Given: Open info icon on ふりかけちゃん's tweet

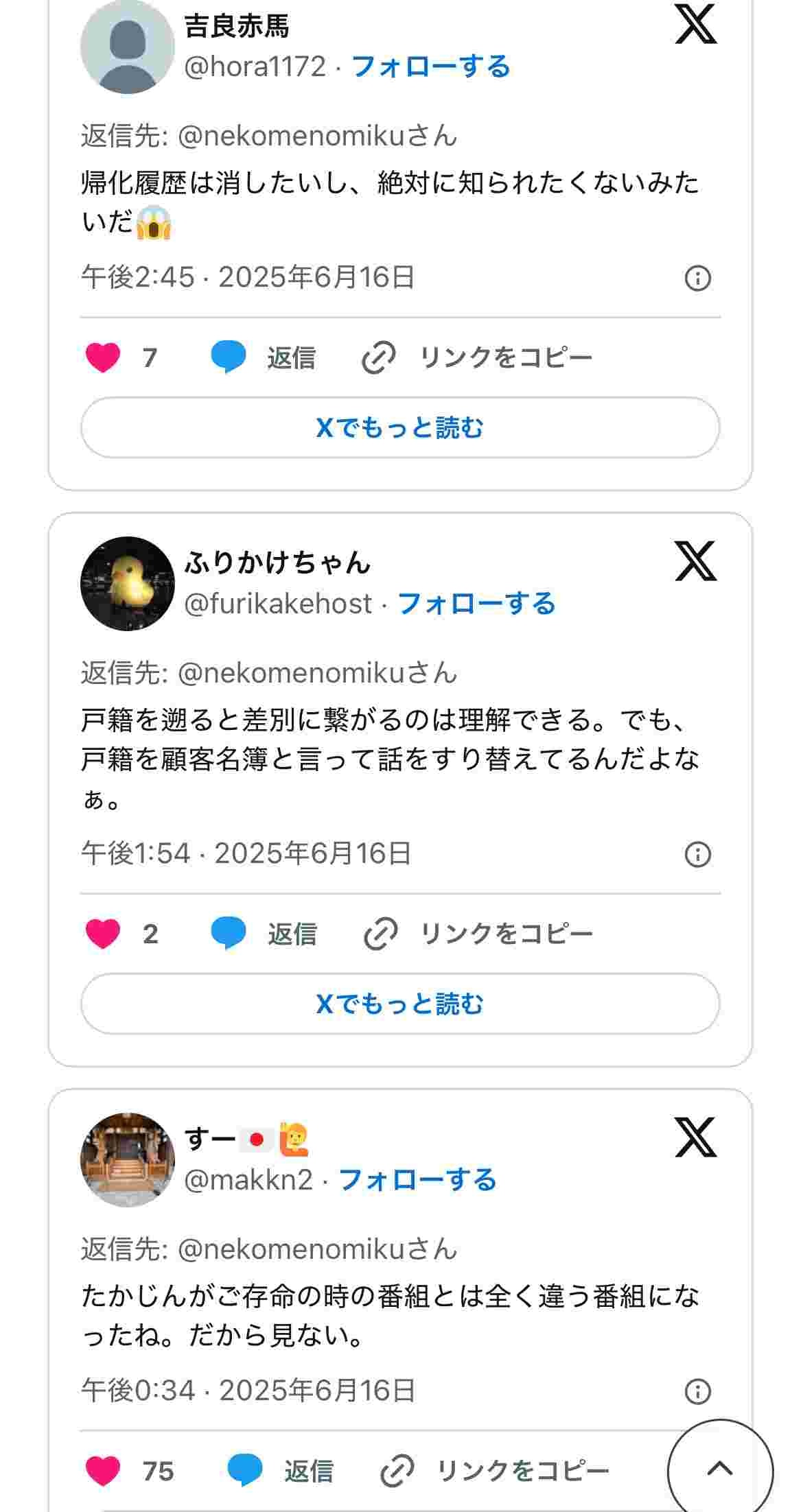Looking at the screenshot, I should click(x=698, y=854).
